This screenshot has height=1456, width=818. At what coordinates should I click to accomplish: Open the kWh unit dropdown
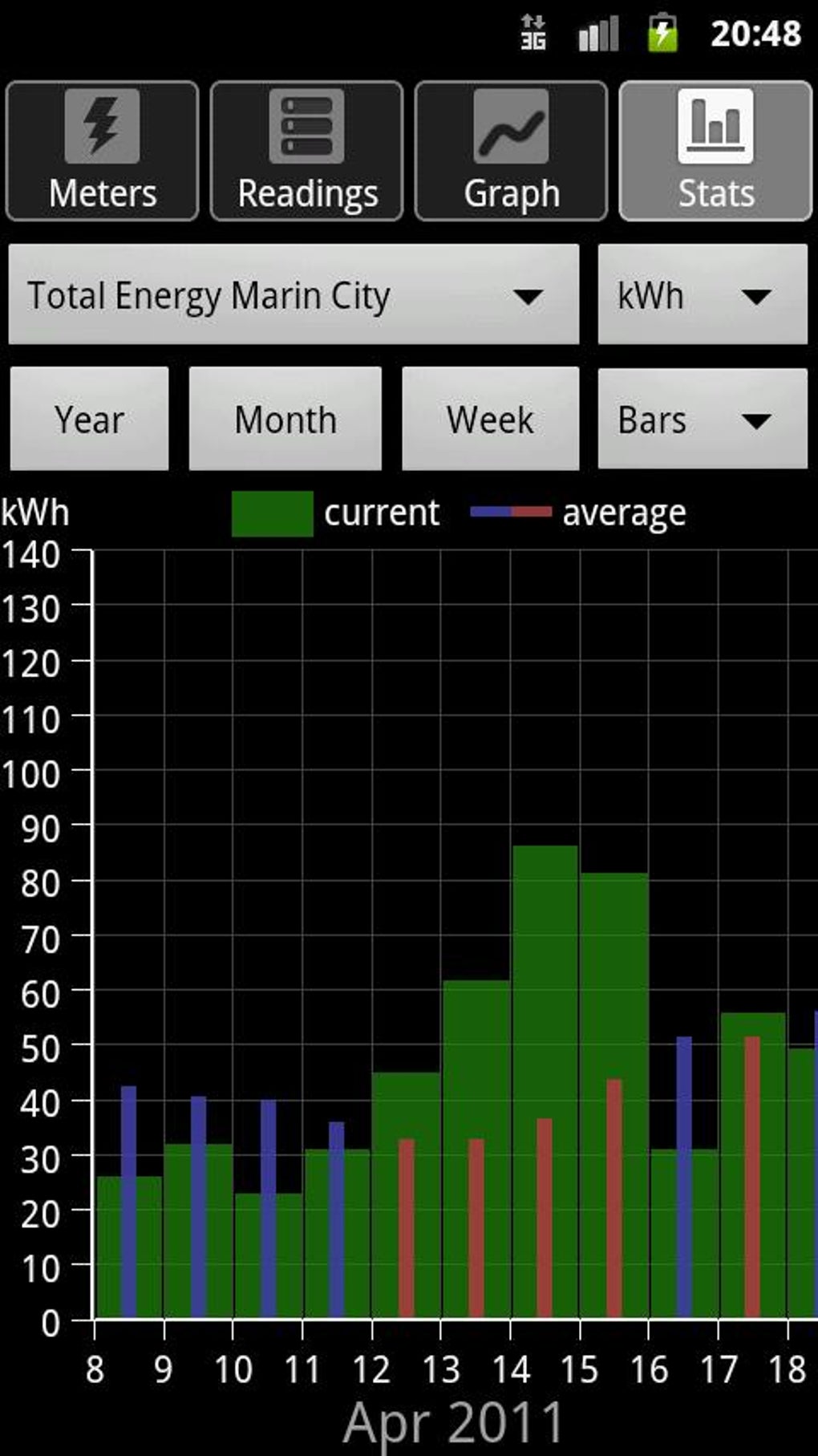pos(702,294)
